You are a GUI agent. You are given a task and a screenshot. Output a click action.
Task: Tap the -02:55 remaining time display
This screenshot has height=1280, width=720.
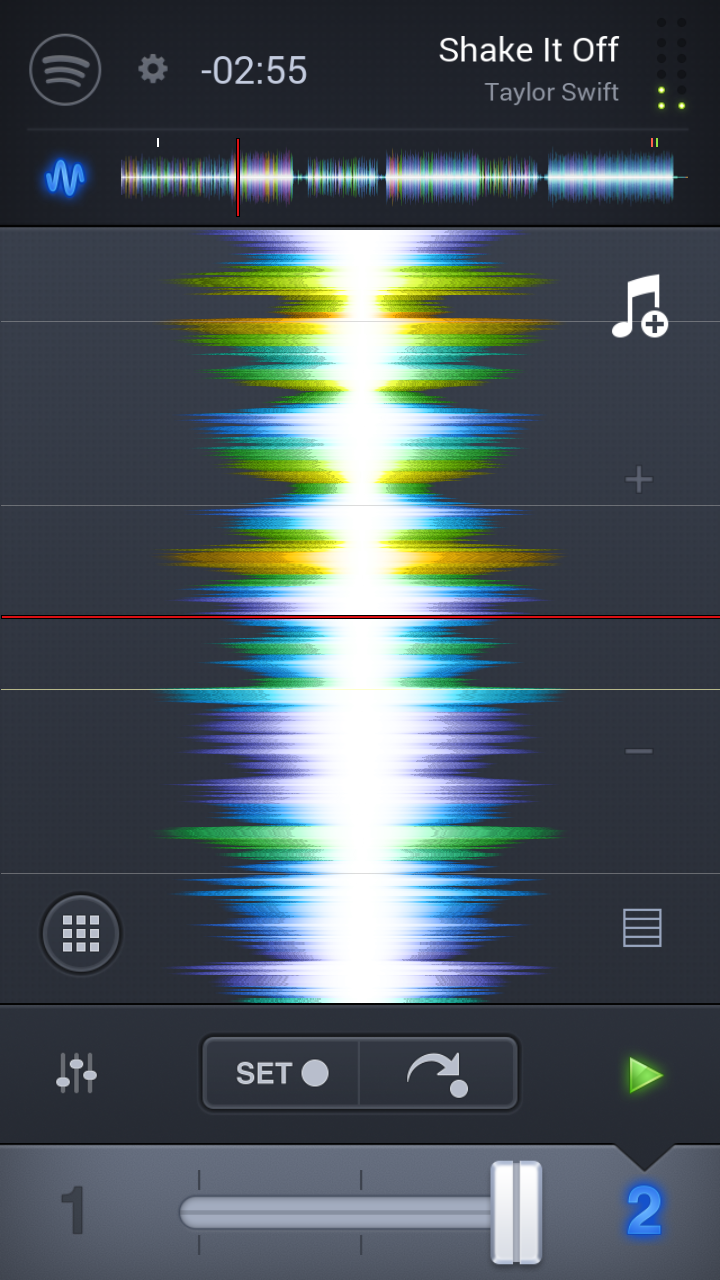253,70
